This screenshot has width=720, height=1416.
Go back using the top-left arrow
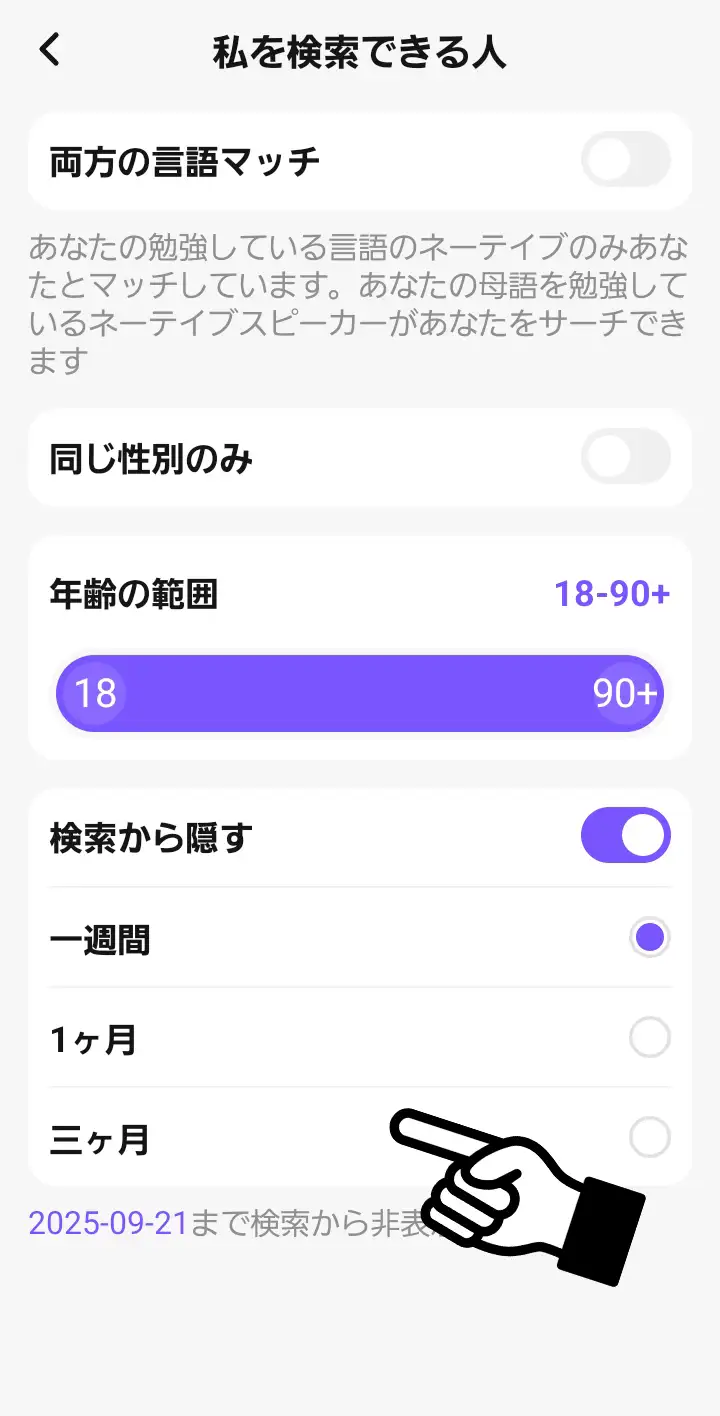pos(50,50)
